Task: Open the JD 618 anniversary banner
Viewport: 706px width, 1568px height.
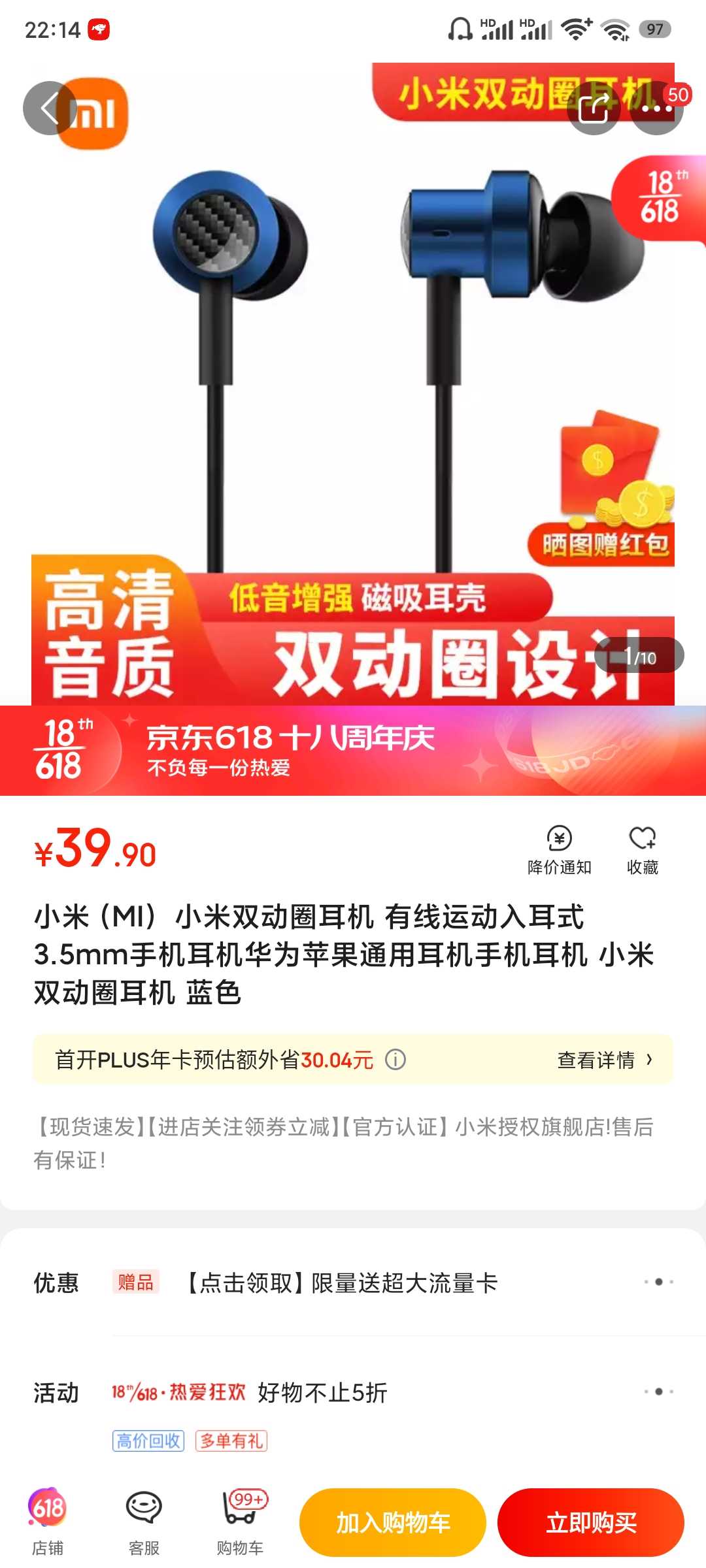Action: (353, 750)
